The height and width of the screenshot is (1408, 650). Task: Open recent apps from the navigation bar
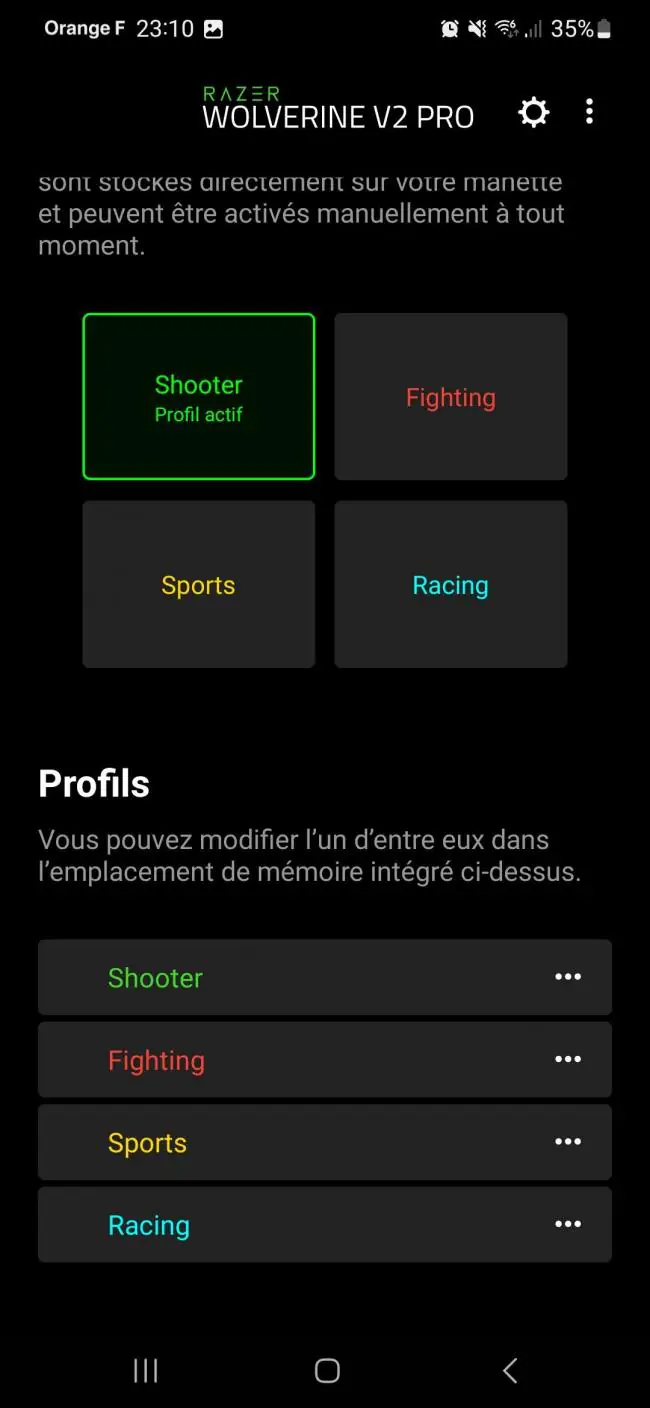pos(146,1370)
